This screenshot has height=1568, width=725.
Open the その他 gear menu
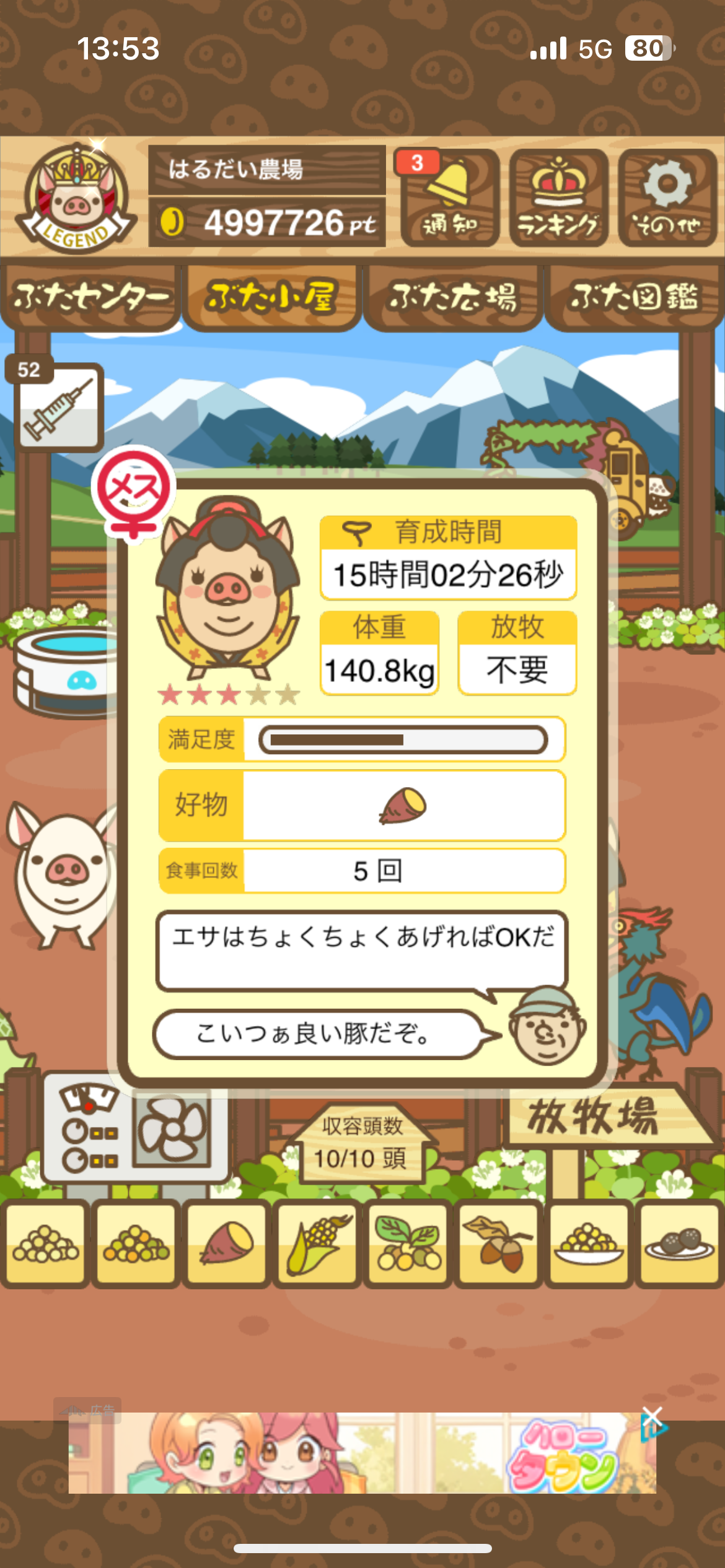(667, 198)
